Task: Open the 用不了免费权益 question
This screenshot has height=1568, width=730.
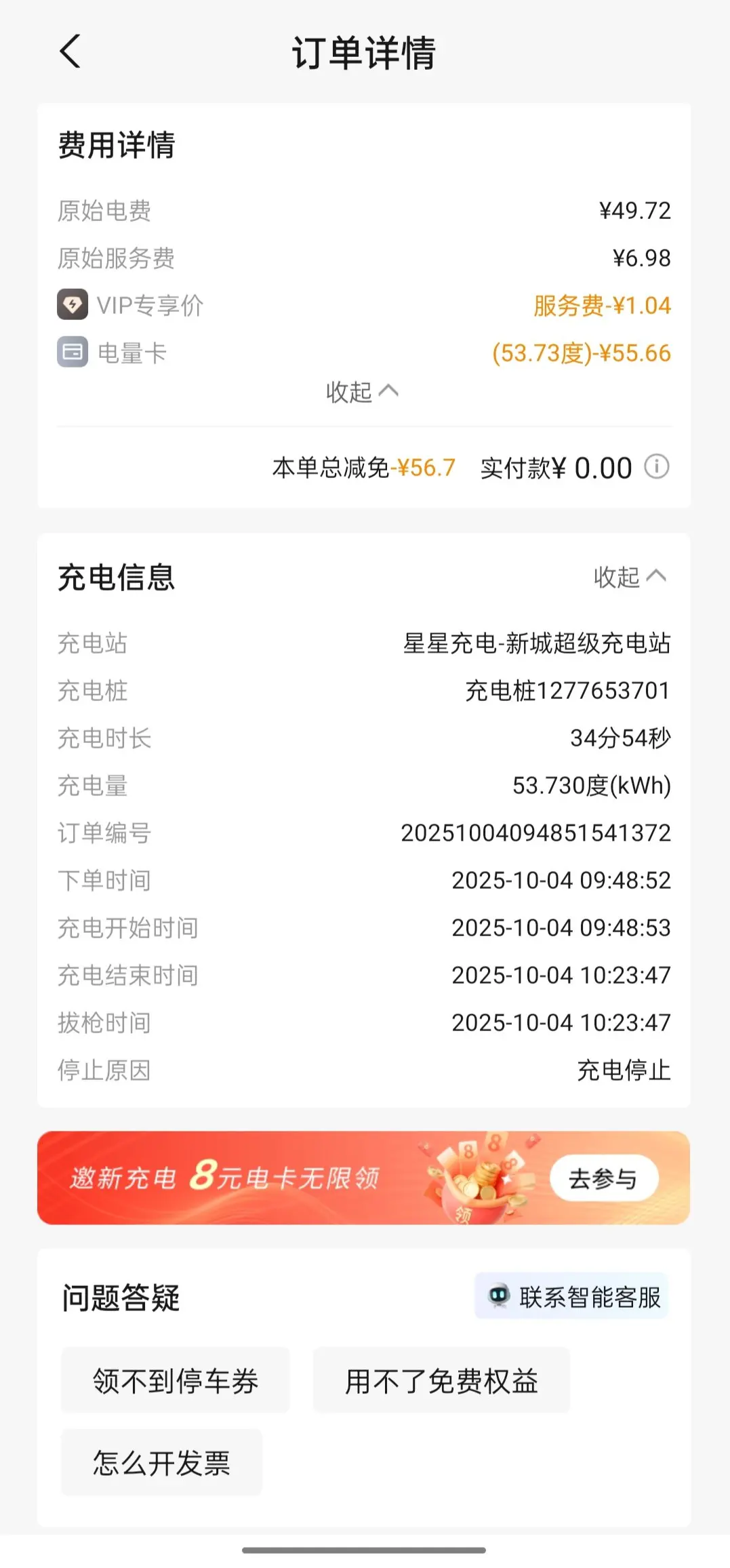Action: (441, 1381)
